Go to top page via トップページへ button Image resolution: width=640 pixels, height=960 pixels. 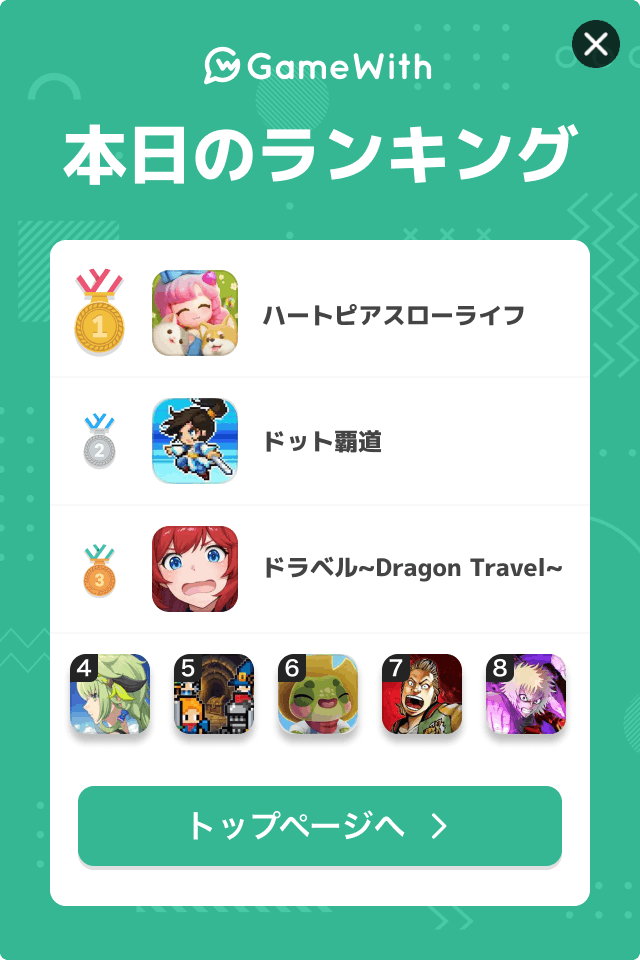point(320,826)
